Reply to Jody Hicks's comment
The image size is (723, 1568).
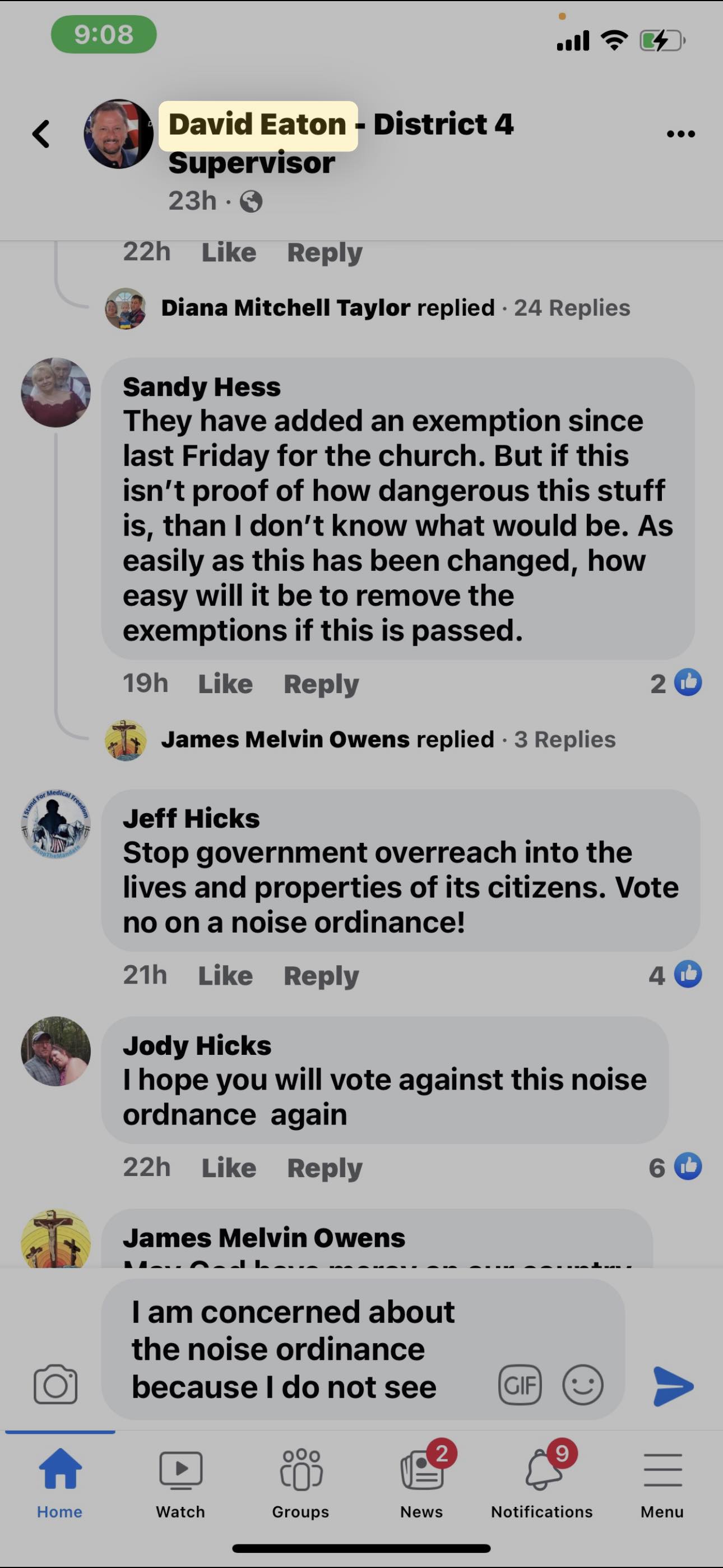325,1168
